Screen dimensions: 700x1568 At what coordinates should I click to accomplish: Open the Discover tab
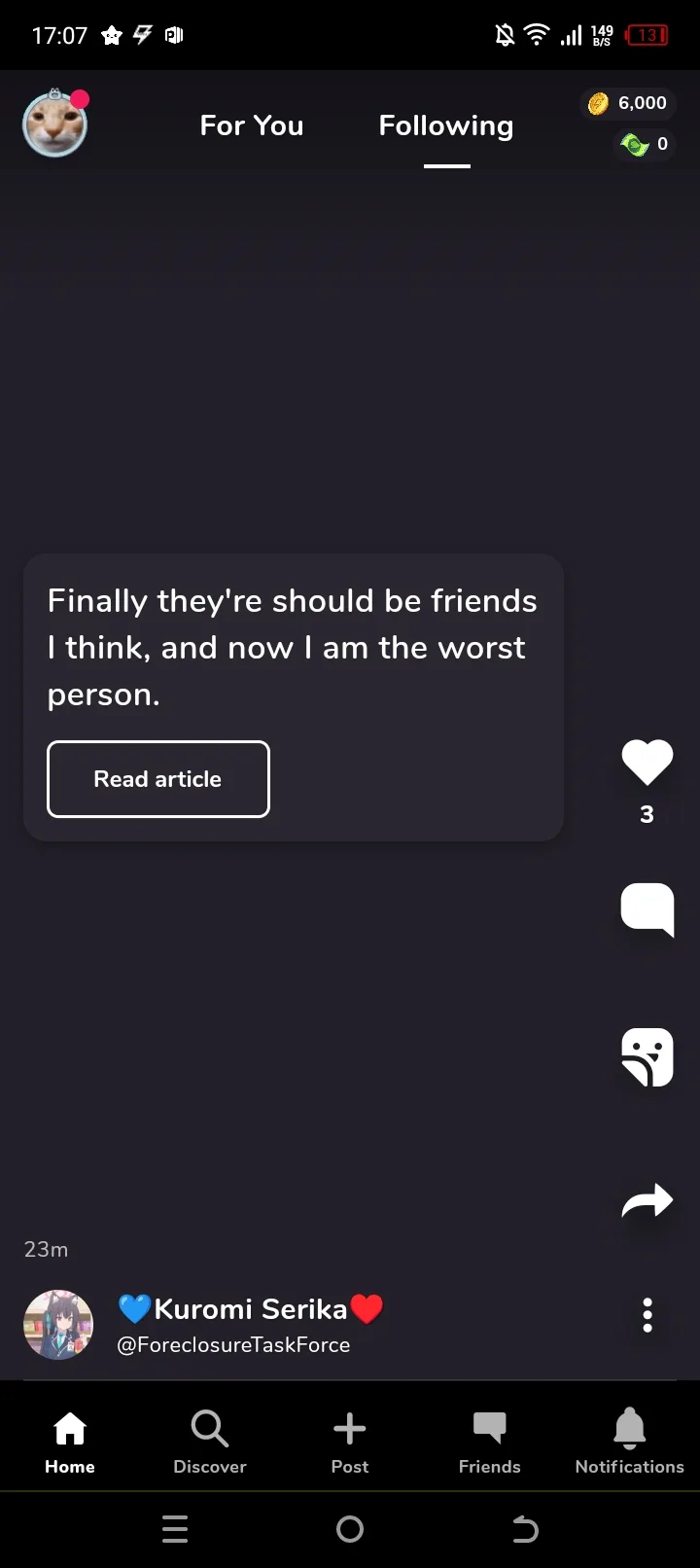[210, 1443]
